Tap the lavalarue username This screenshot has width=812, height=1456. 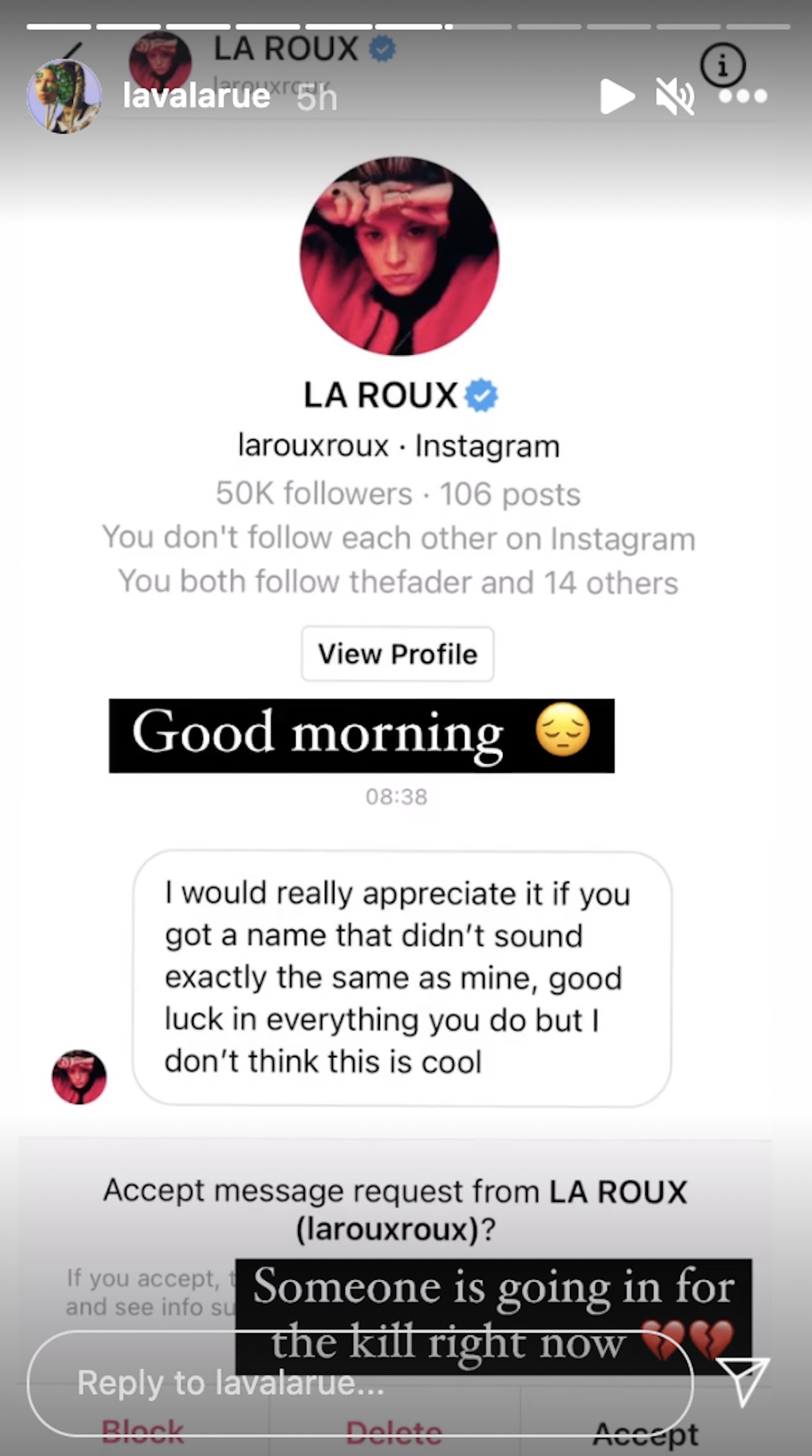(x=196, y=96)
